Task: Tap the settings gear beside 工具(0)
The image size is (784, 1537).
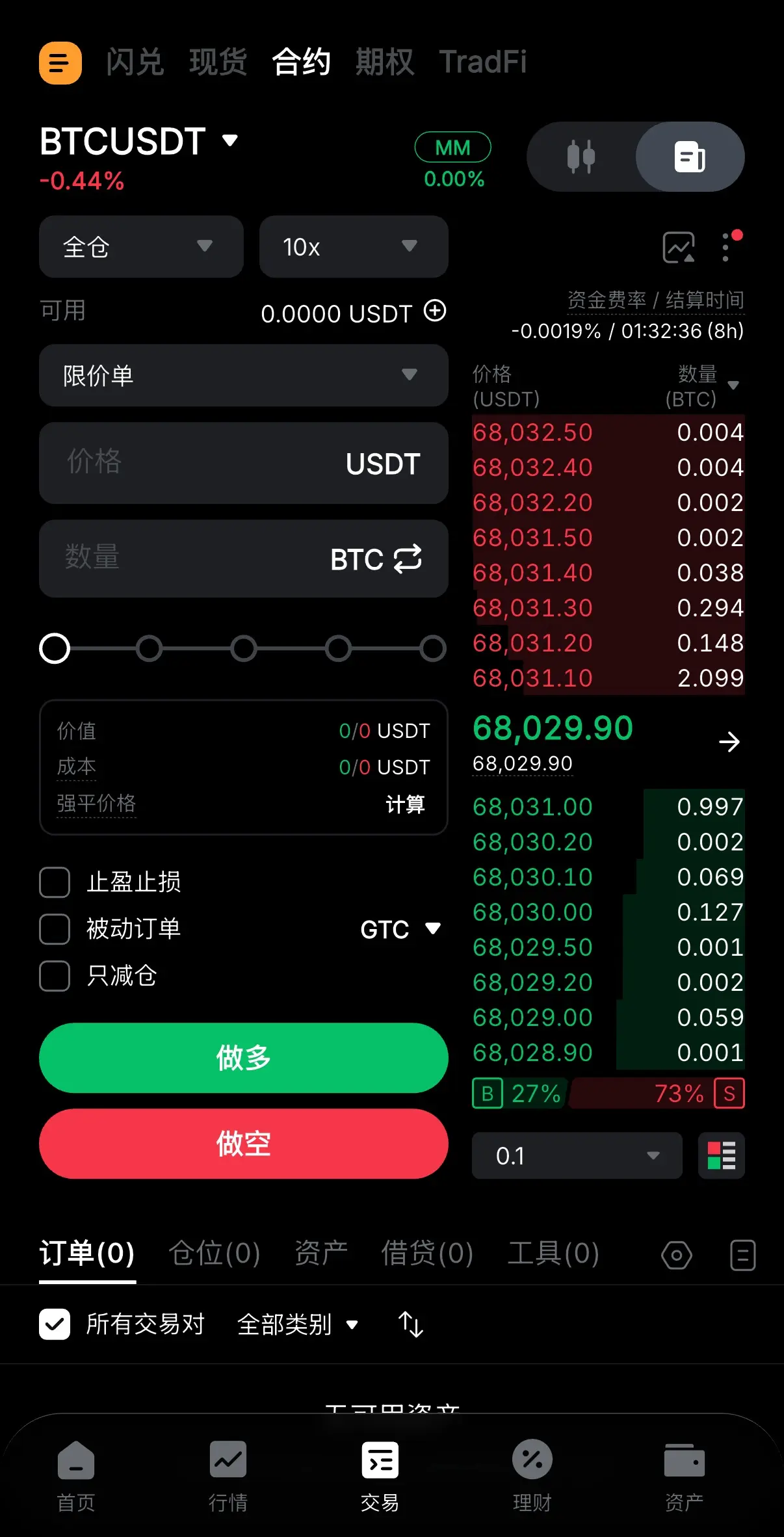Action: click(676, 1255)
